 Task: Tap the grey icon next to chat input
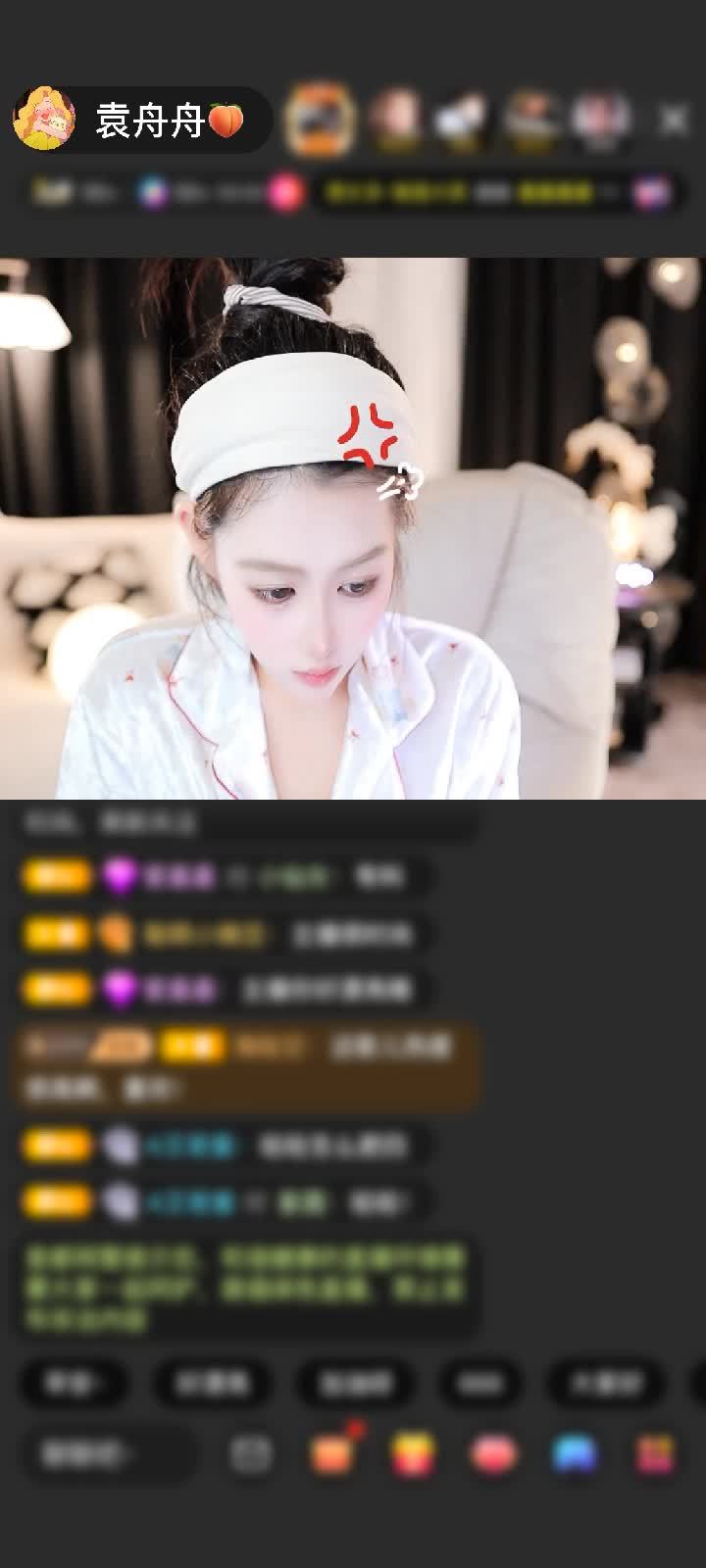coord(251,1454)
